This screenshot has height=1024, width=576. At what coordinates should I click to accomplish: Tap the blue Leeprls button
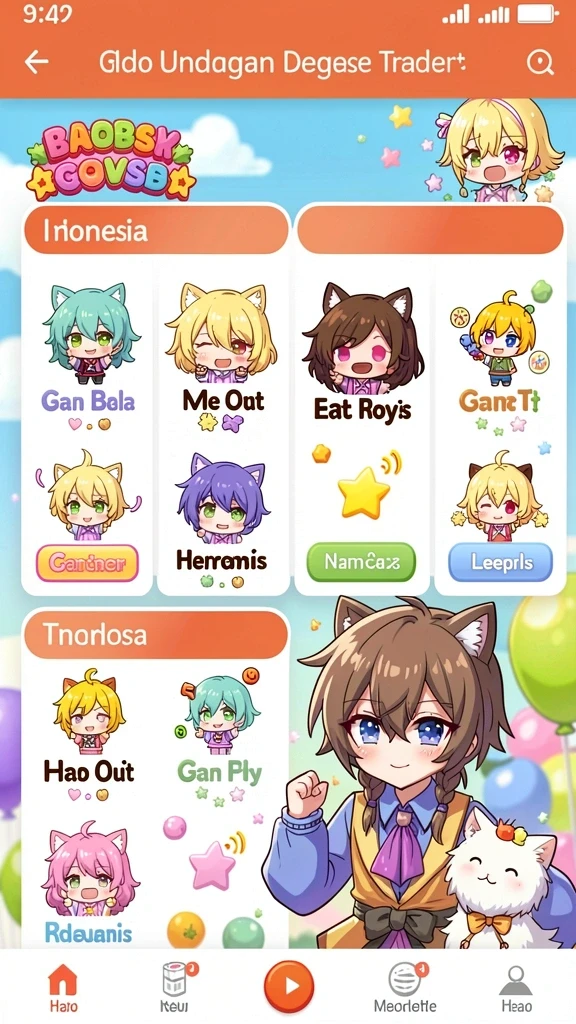[500, 562]
